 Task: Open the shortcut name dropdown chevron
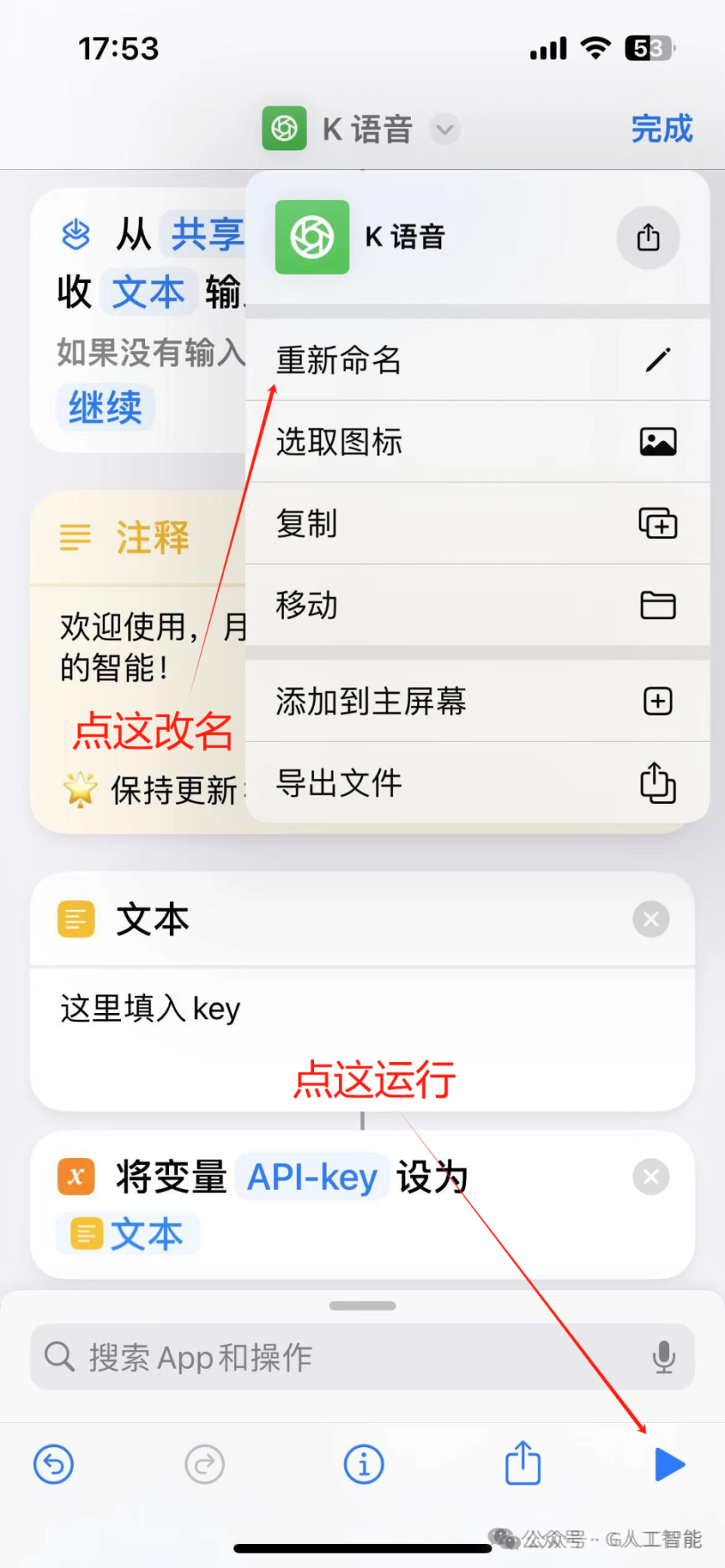coord(445,130)
